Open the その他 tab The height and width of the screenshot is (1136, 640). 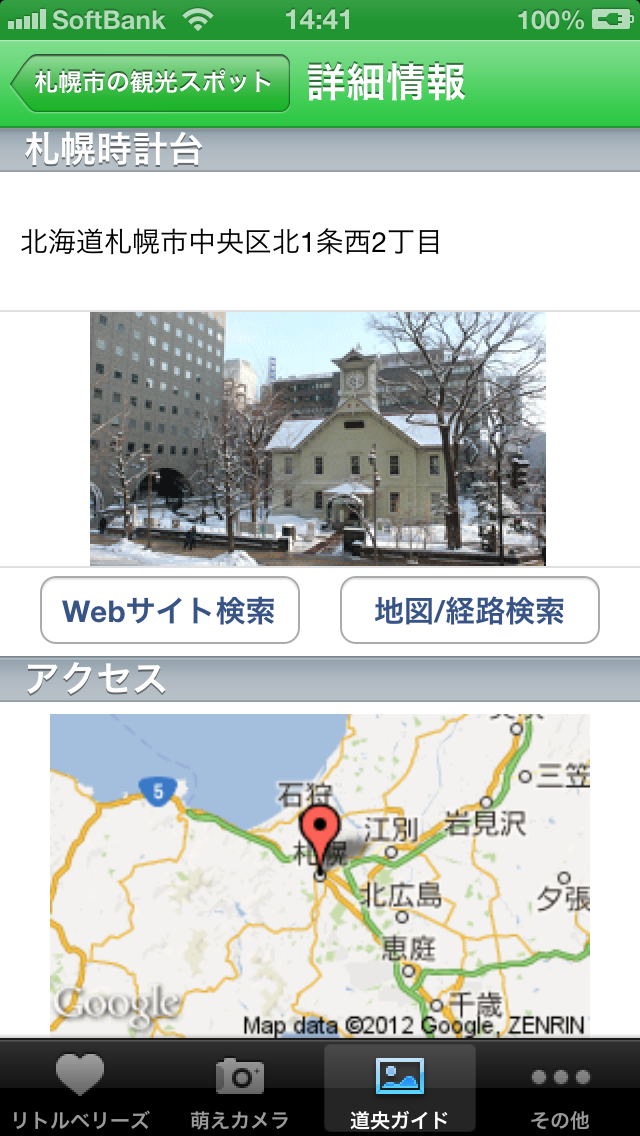pyautogui.click(x=560, y=1088)
